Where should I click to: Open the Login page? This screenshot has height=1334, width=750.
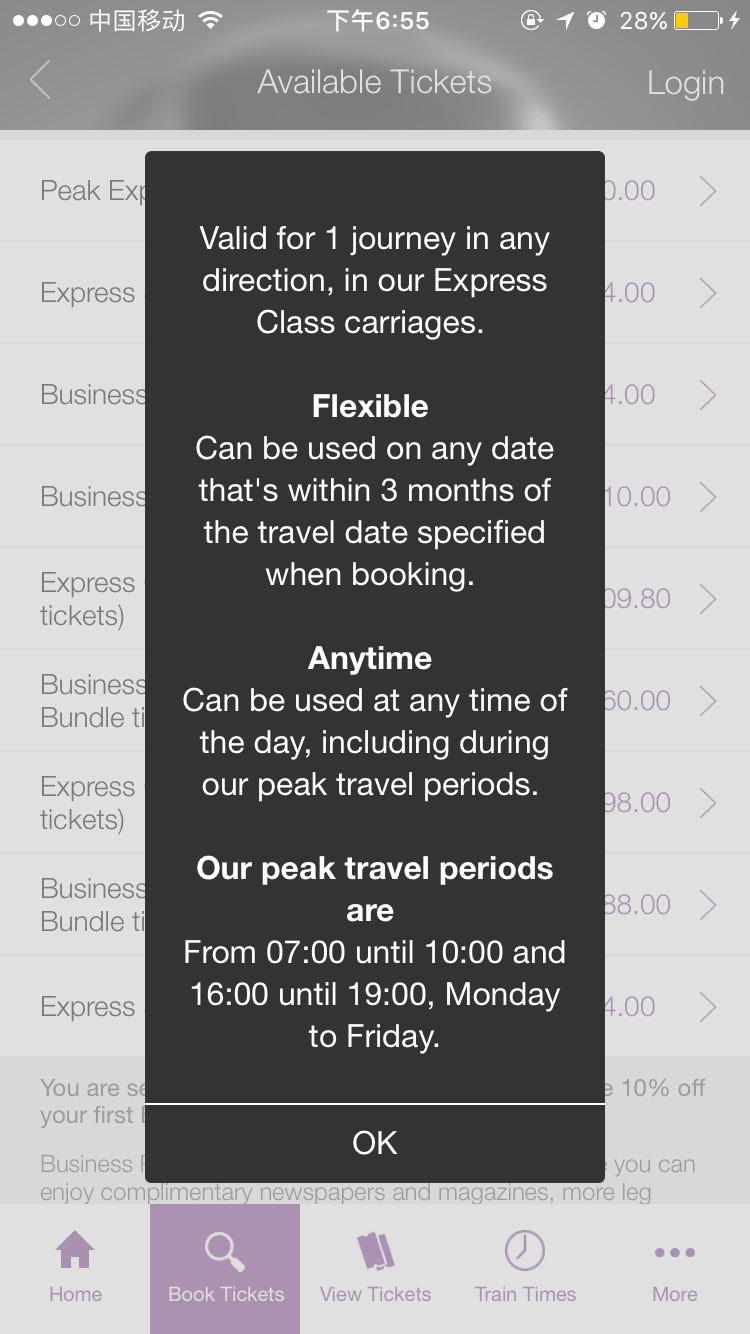click(685, 83)
